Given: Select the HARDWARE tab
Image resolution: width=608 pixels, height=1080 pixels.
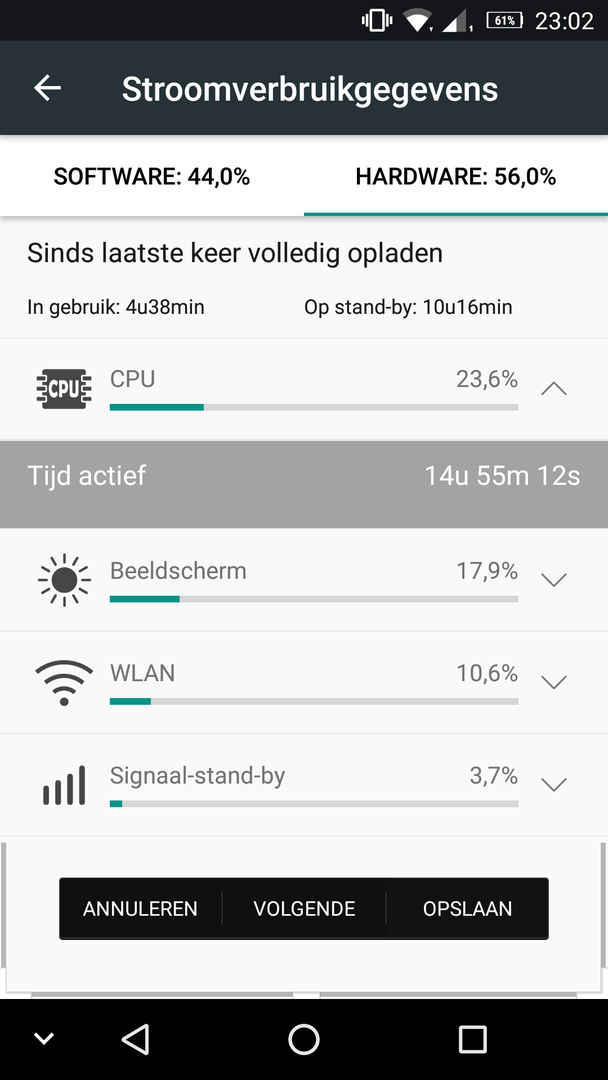Looking at the screenshot, I should [x=456, y=177].
